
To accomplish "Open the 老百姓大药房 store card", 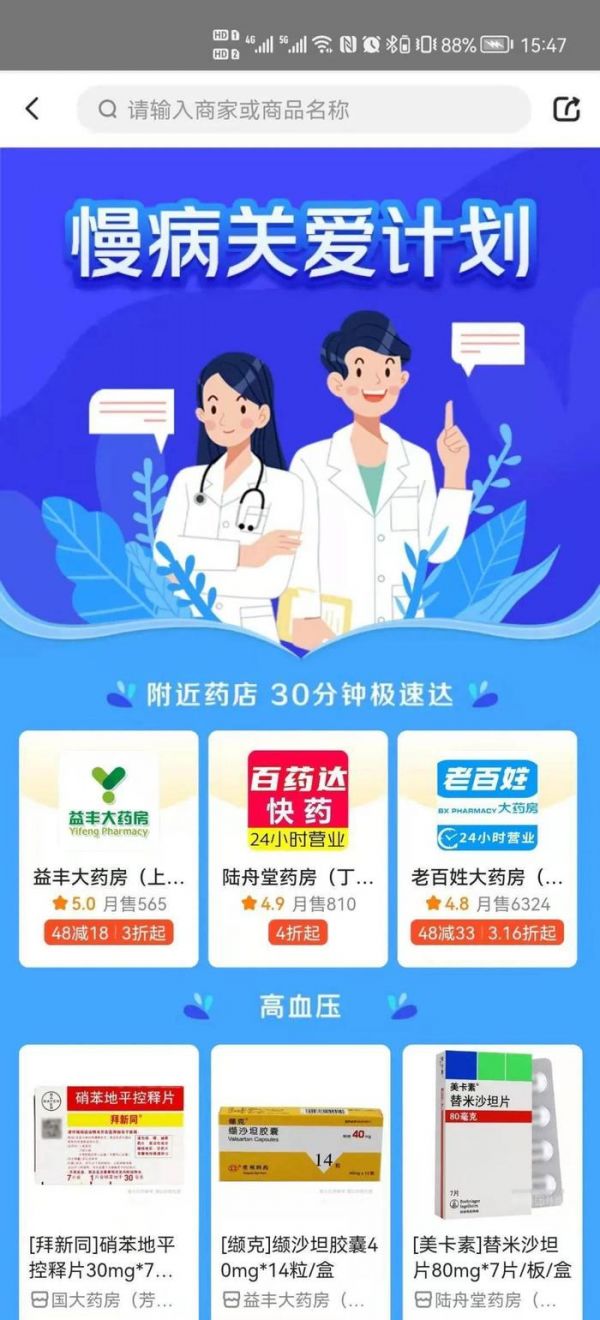I will coord(487,848).
